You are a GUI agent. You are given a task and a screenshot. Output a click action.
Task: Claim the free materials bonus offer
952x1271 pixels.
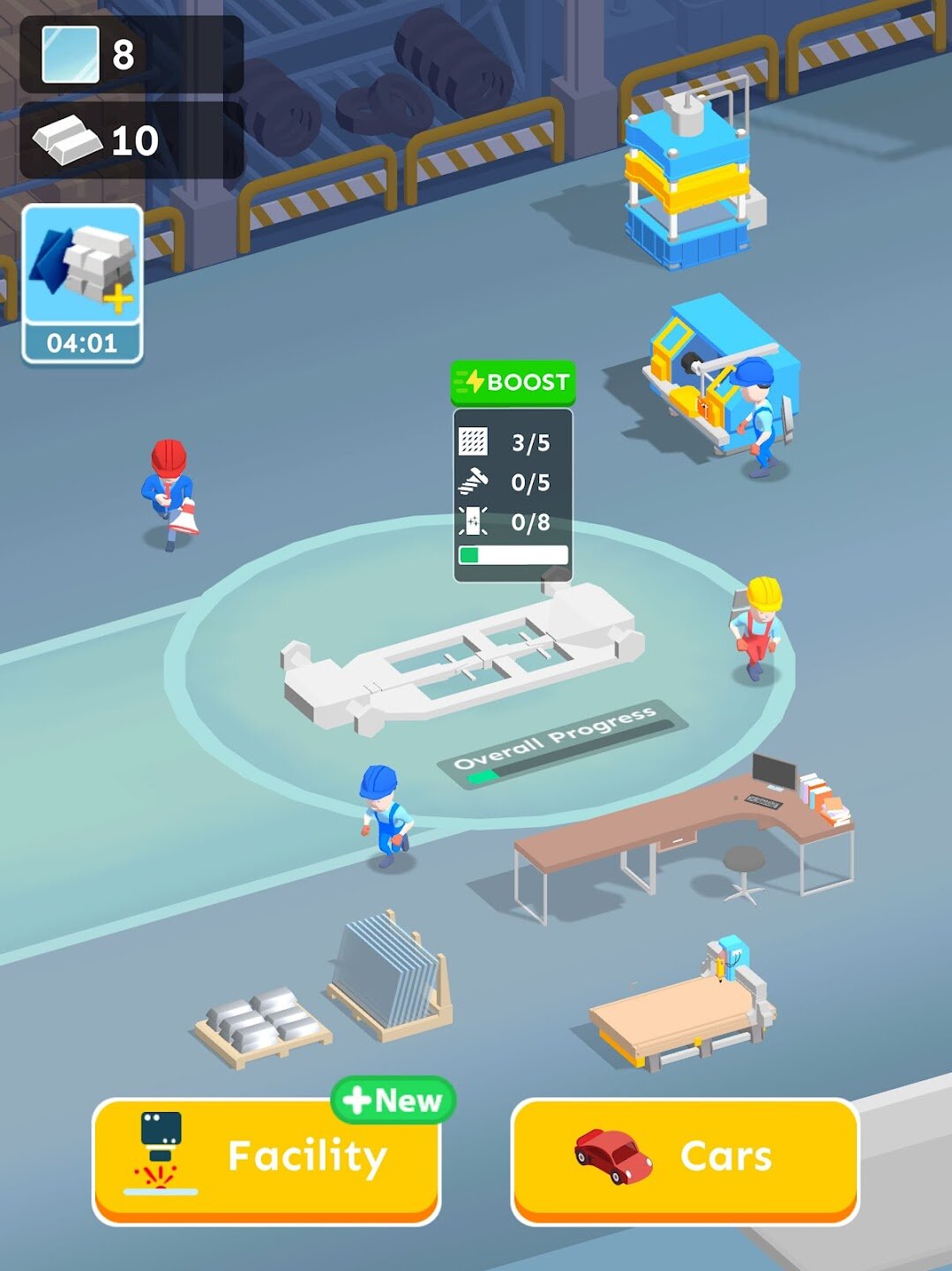(82, 282)
